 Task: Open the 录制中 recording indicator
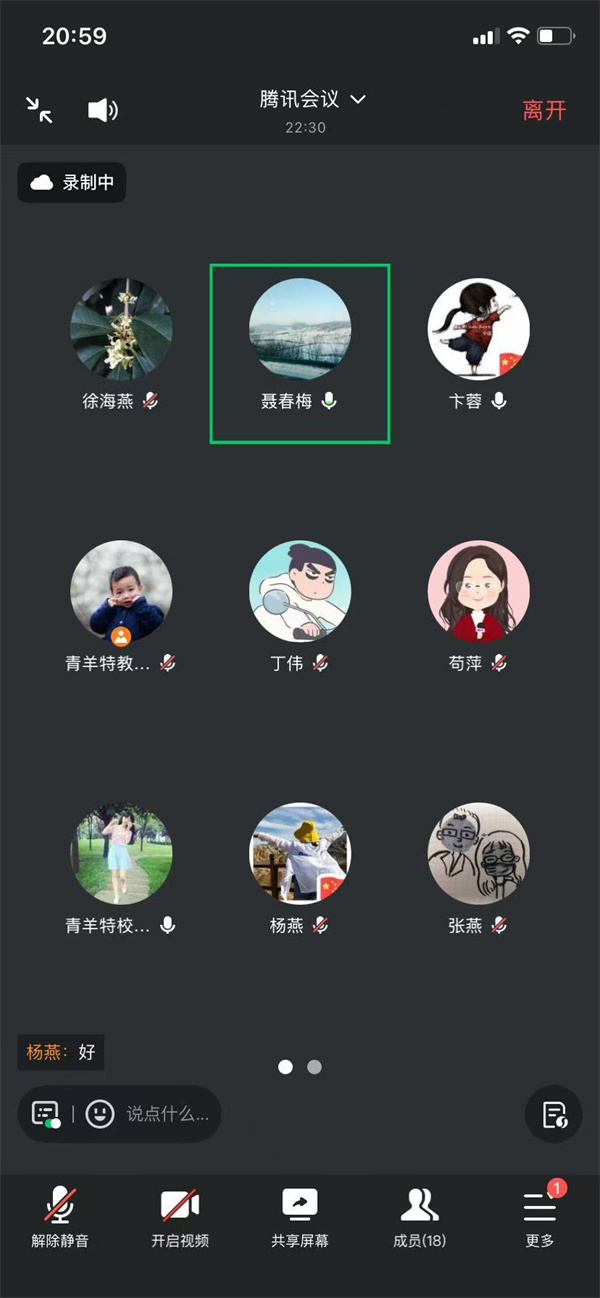72,183
